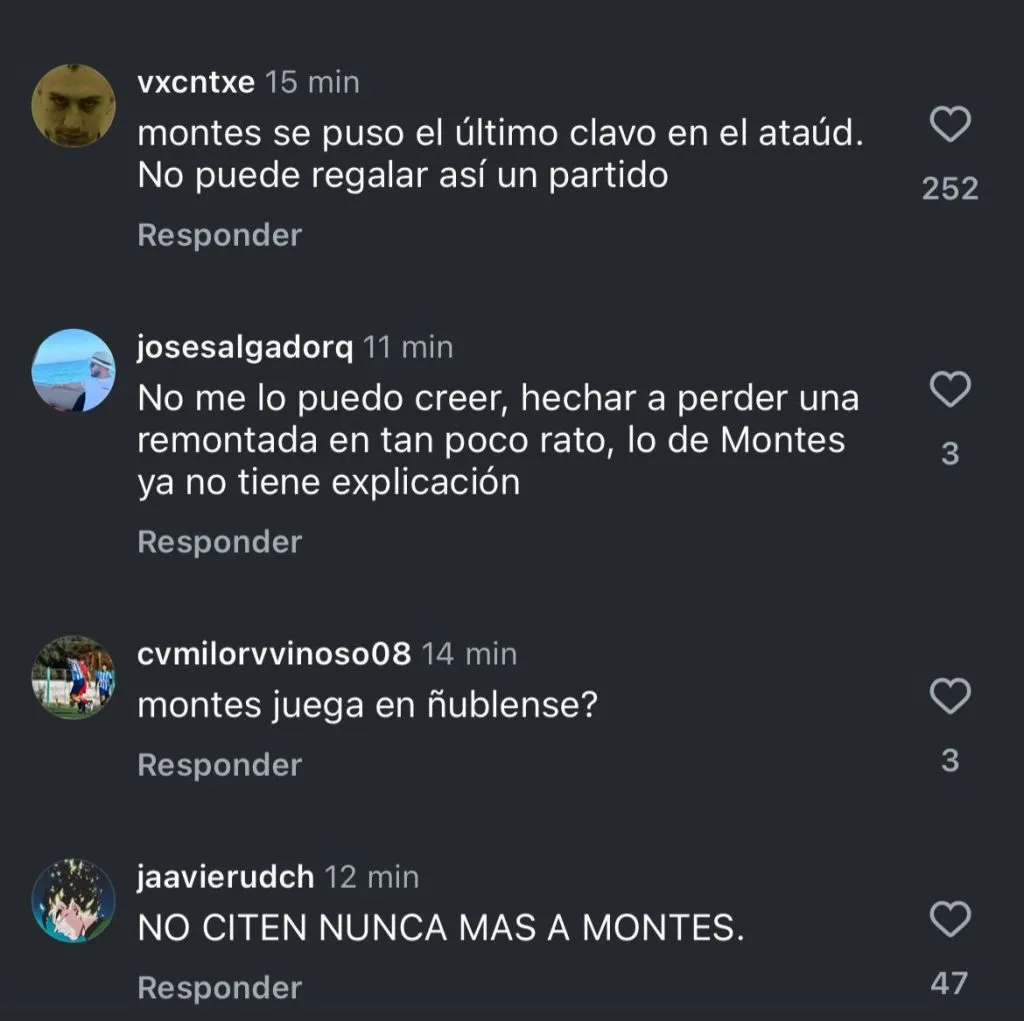Tap Responder under vxcntxe's comment
The height and width of the screenshot is (1021, 1024).
(219, 236)
